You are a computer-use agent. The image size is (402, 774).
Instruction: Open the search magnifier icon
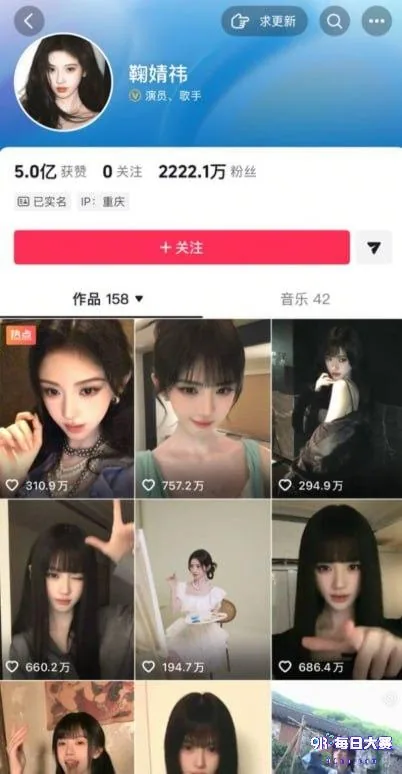click(334, 21)
